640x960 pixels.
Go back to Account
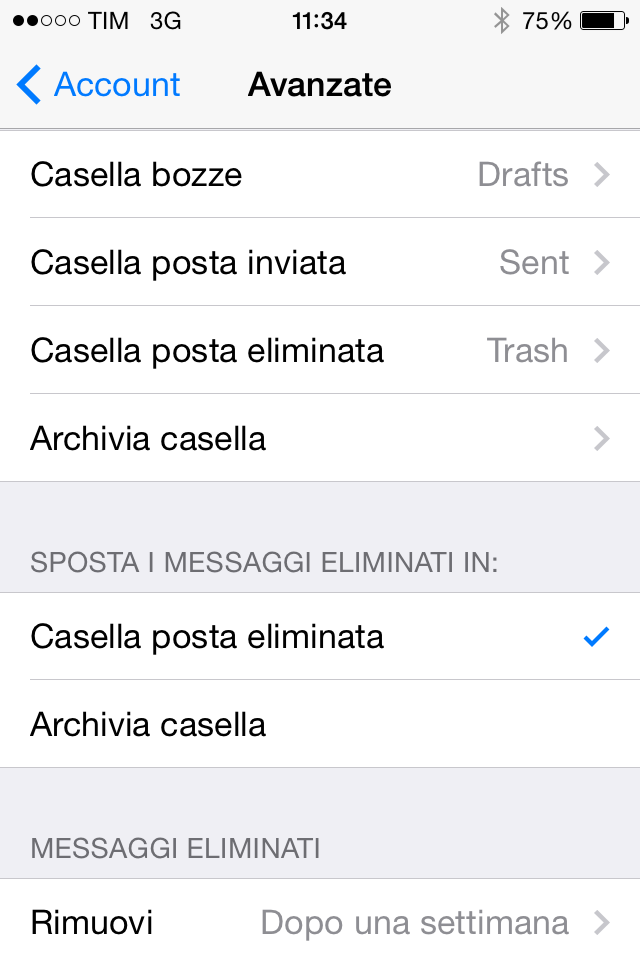click(x=98, y=86)
